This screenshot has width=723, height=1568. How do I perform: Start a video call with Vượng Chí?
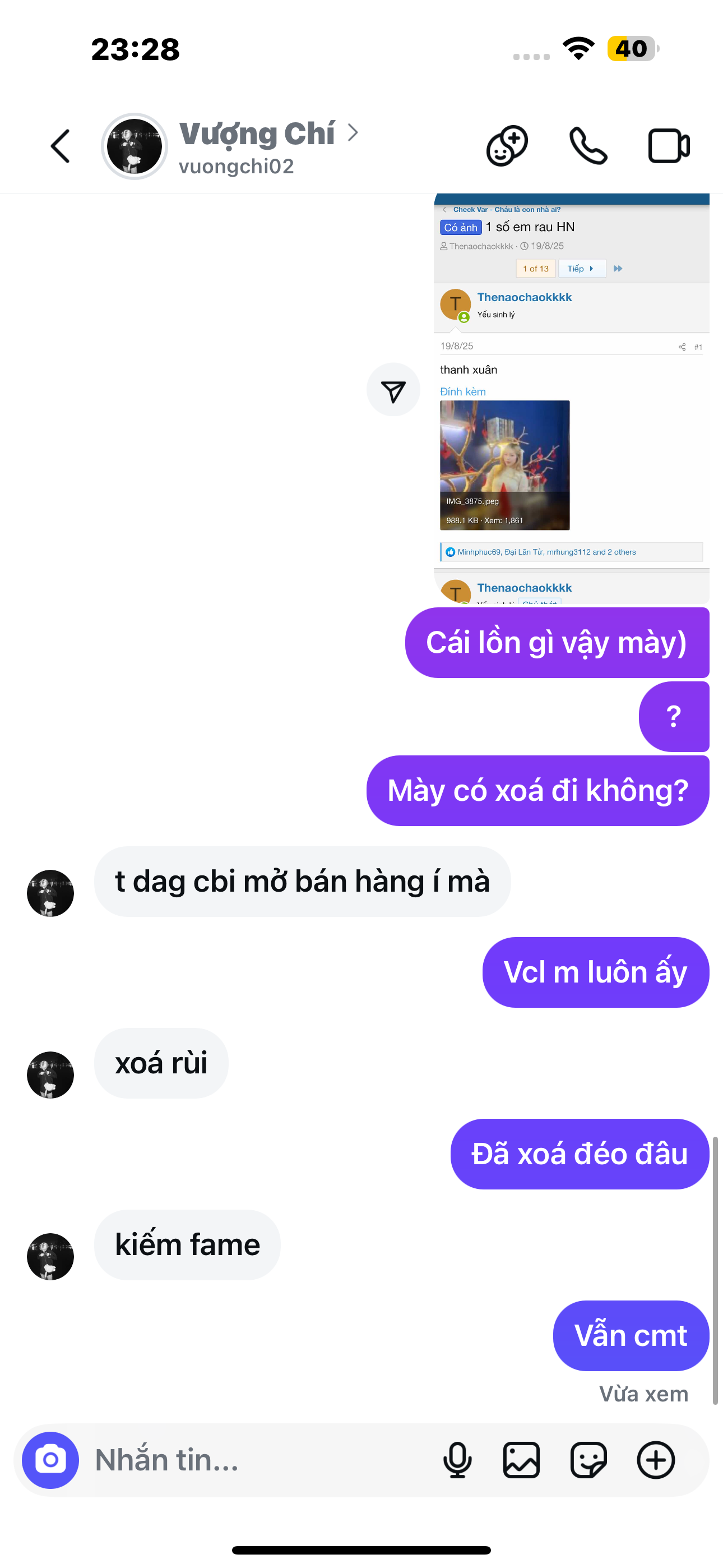(668, 146)
